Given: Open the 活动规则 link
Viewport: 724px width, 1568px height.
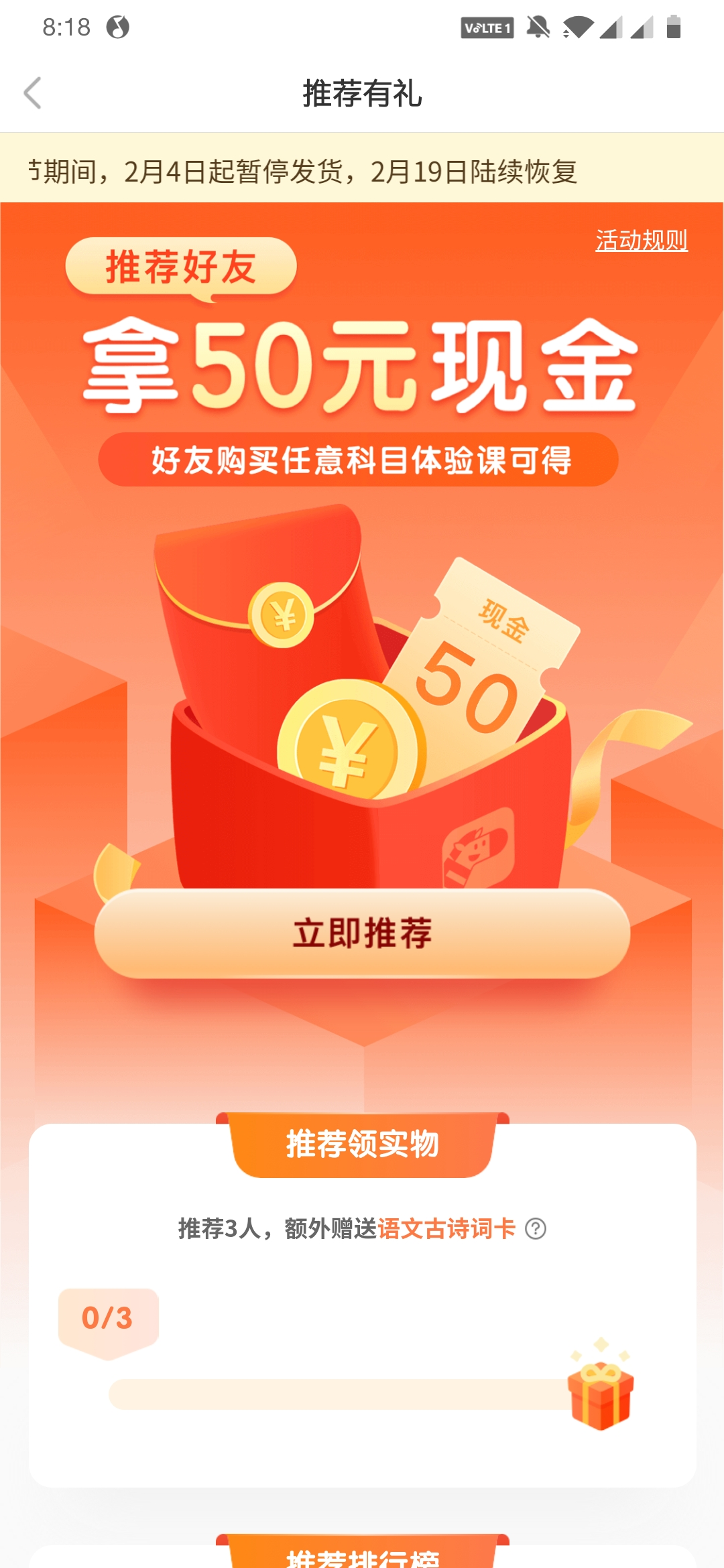Looking at the screenshot, I should pyautogui.click(x=641, y=240).
